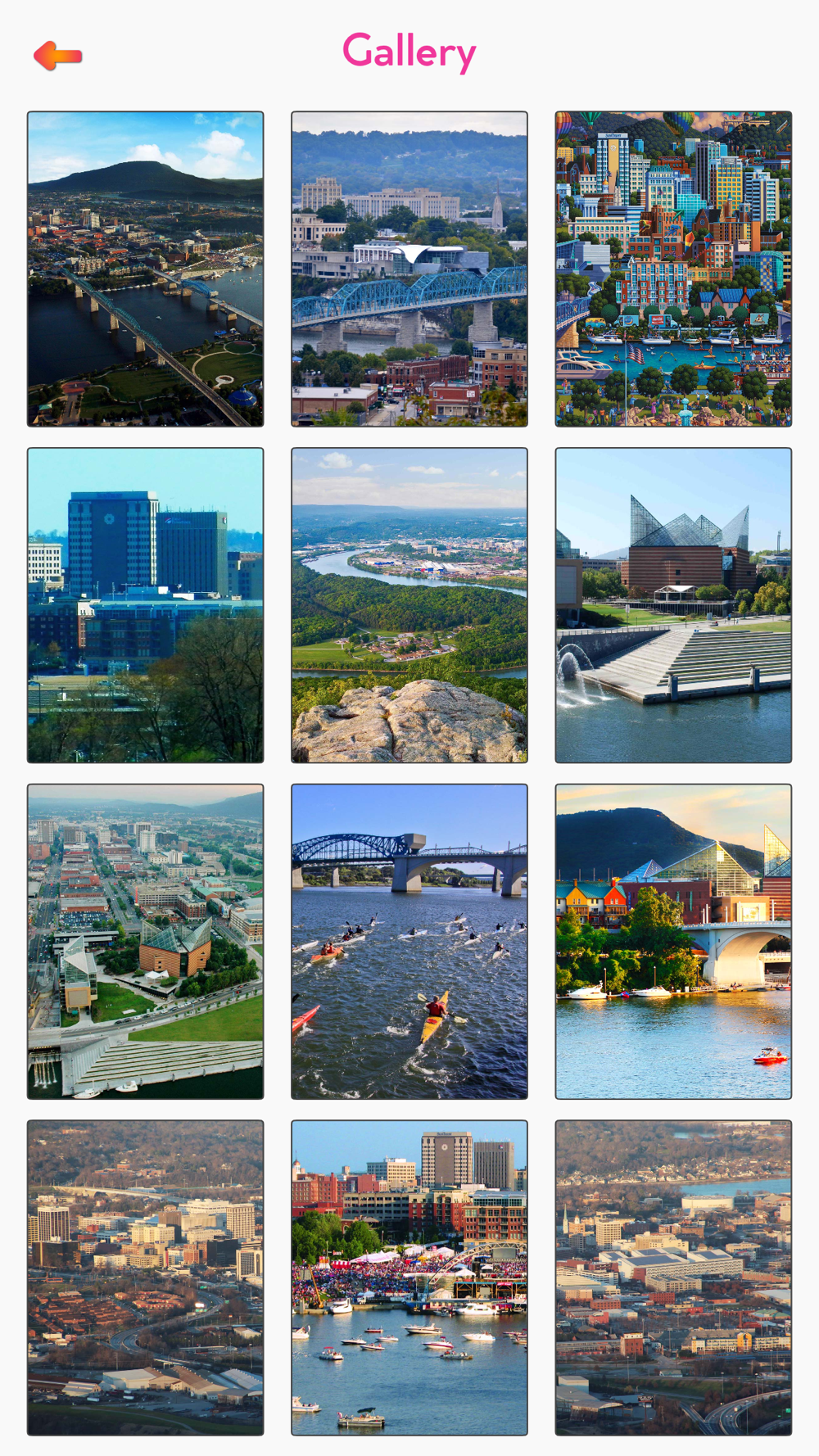The image size is (819, 1456).
Task: Open the kayakers on the river photo
Action: pos(409,942)
